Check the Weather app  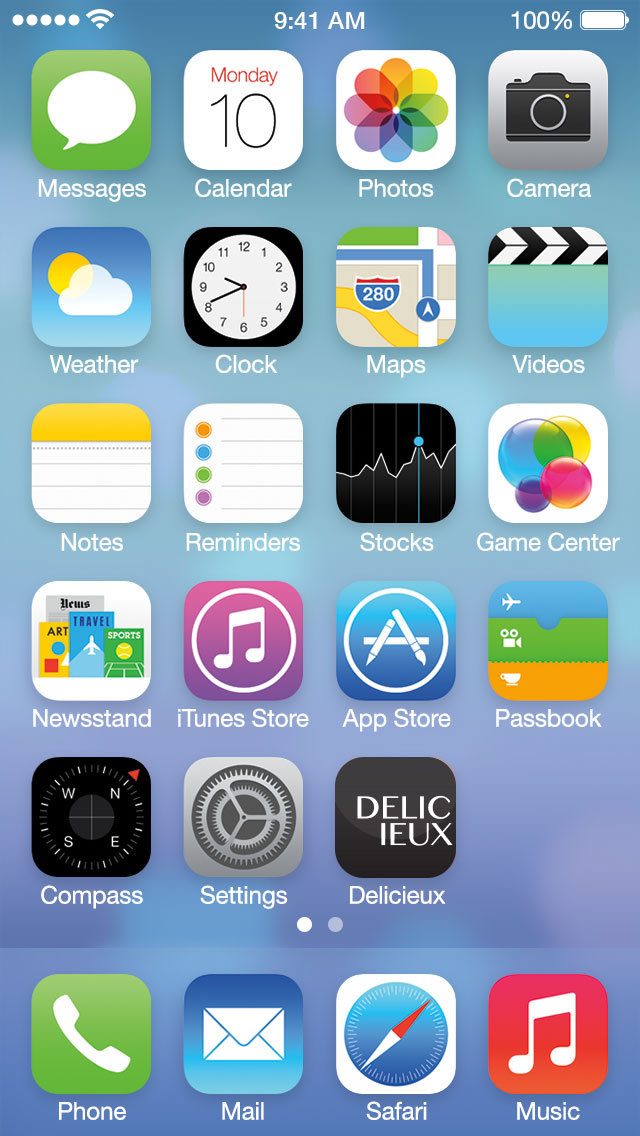[x=91, y=287]
